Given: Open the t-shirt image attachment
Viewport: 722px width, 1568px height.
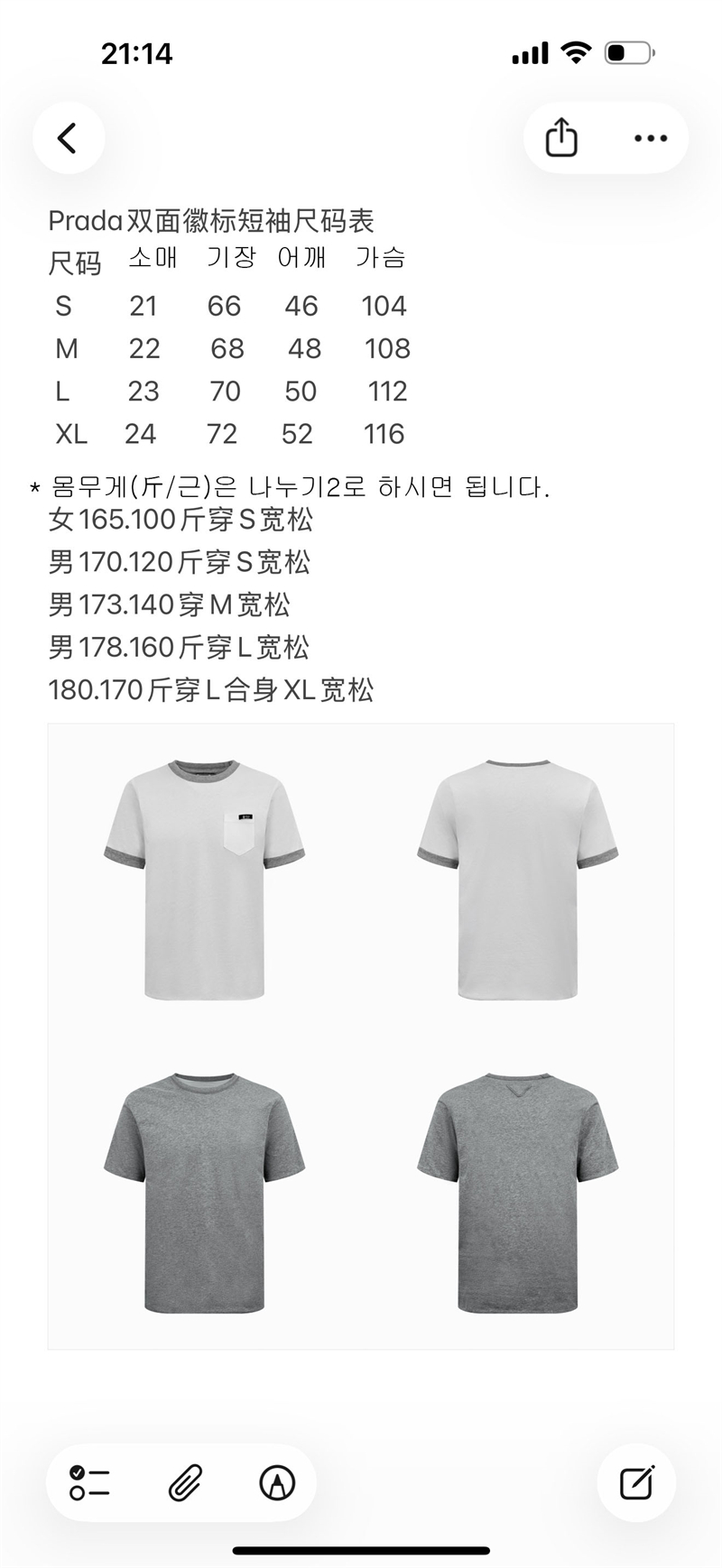Looking at the screenshot, I should (361, 1036).
